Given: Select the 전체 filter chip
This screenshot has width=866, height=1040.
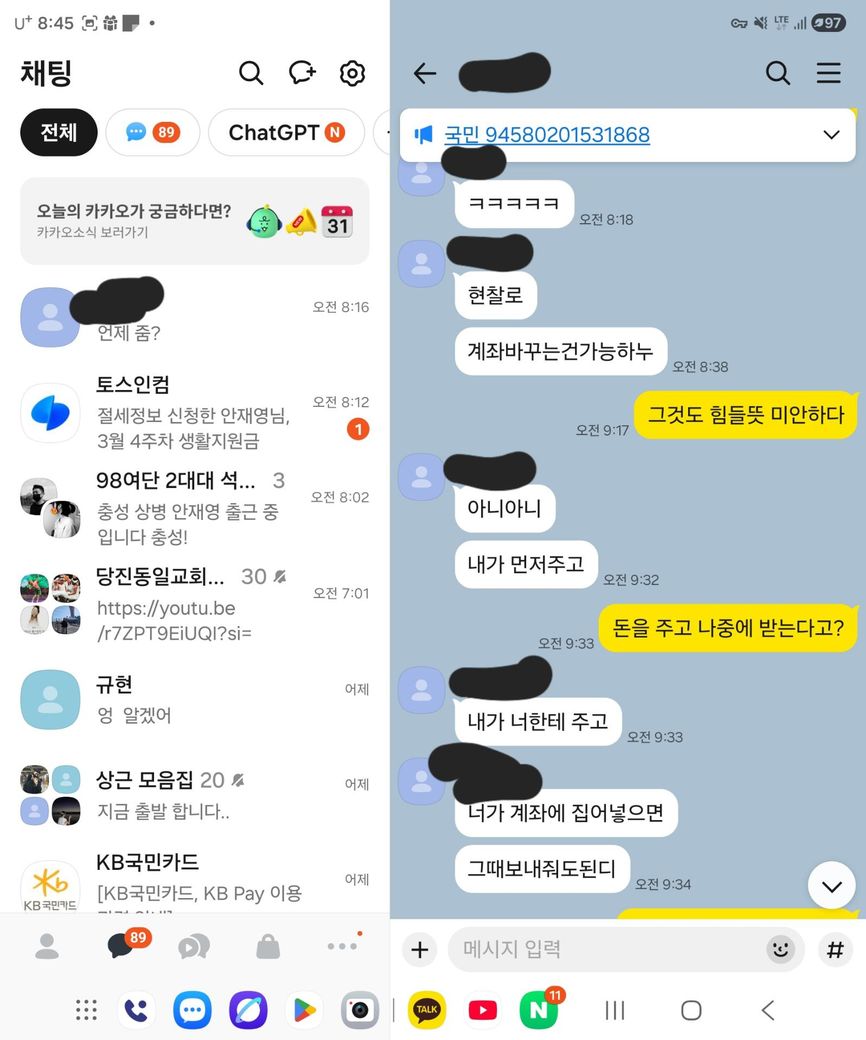Looking at the screenshot, I should pos(59,133).
